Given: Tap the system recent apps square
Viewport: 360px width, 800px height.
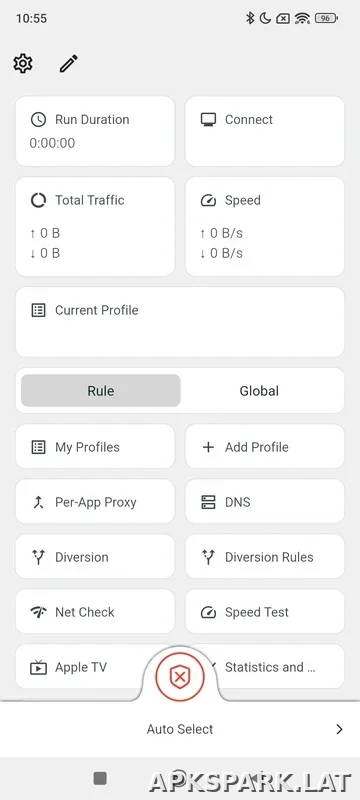Looking at the screenshot, I should tap(100, 778).
